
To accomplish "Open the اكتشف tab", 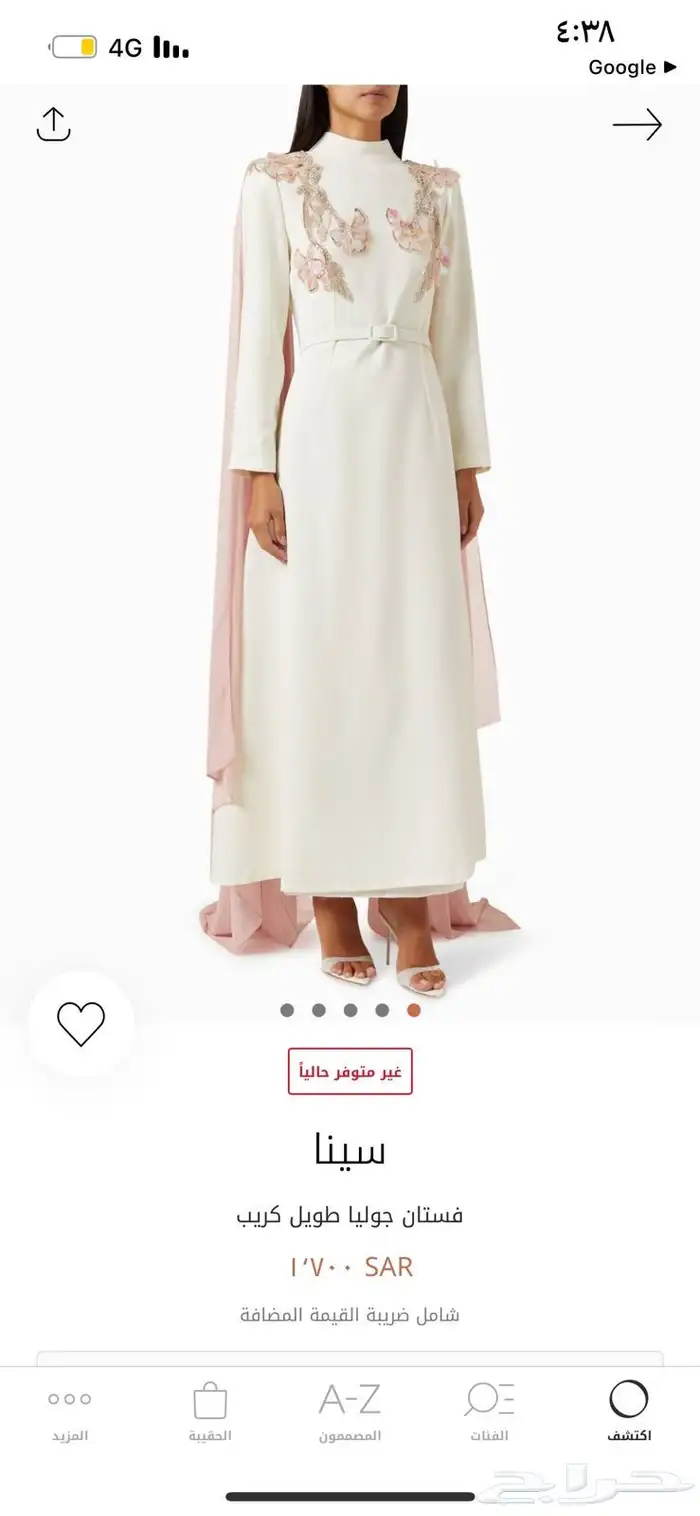I will [629, 1410].
